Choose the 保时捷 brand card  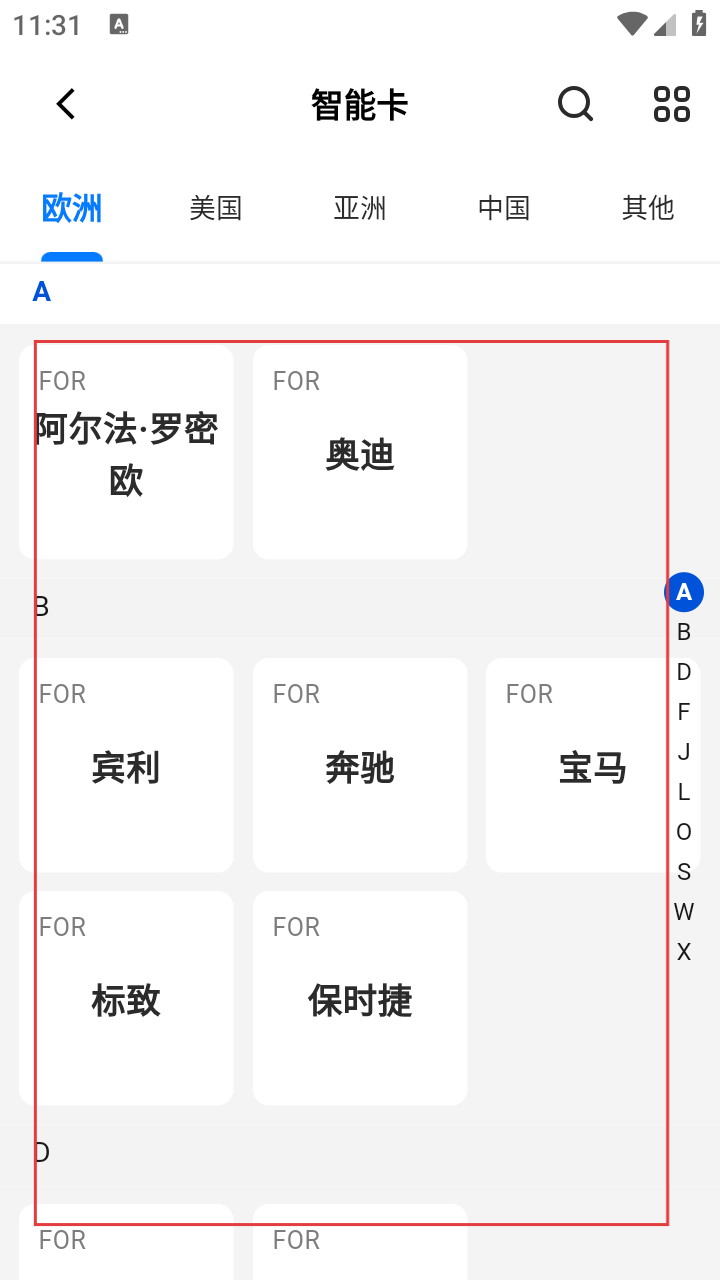click(360, 998)
